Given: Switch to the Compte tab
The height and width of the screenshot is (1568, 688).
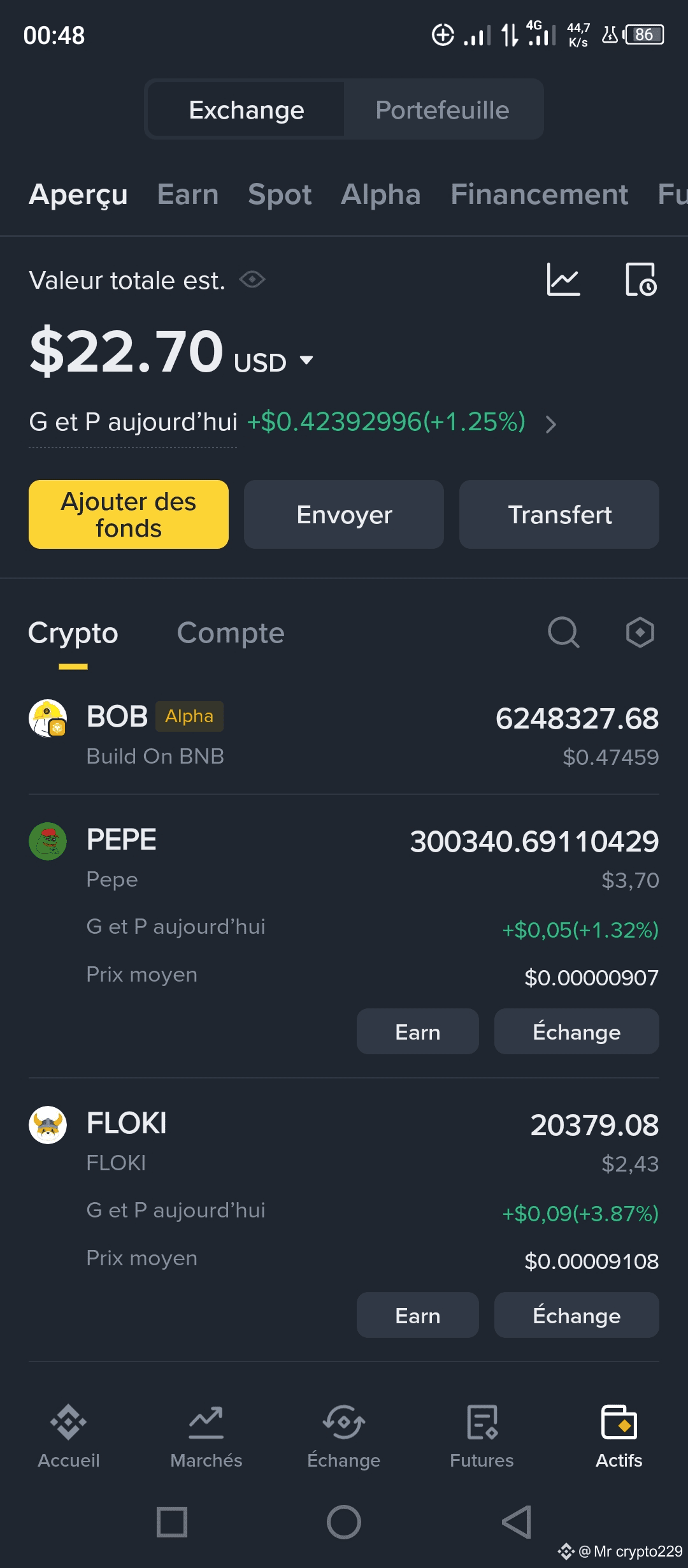Looking at the screenshot, I should coord(231,633).
